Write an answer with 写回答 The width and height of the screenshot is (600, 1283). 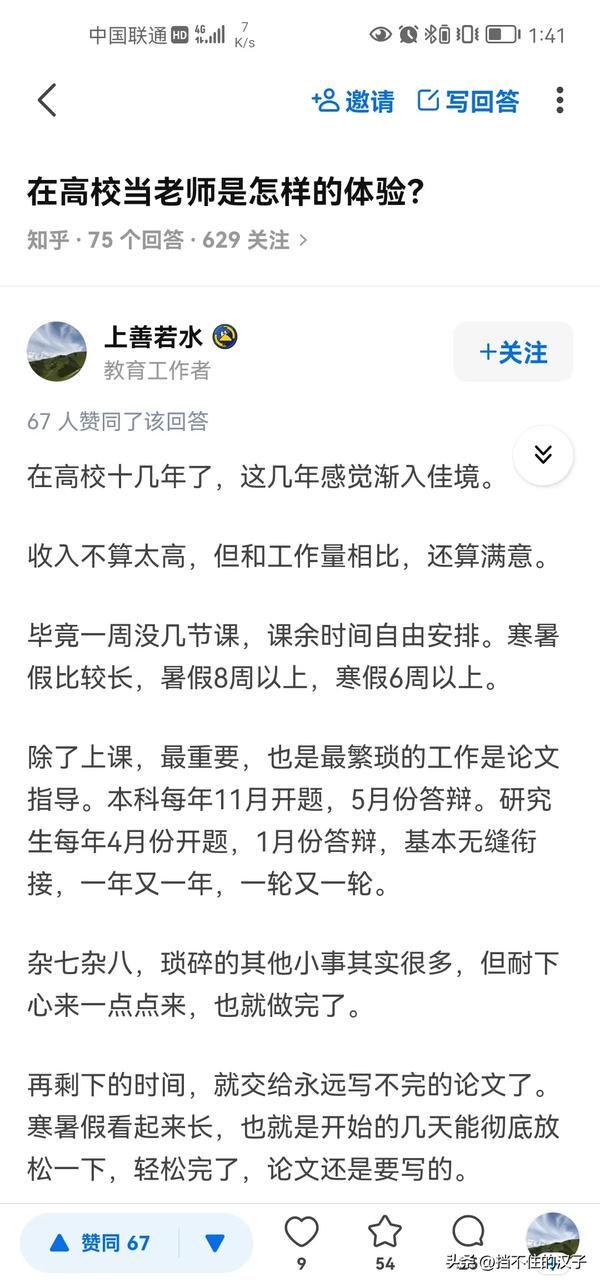[468, 101]
